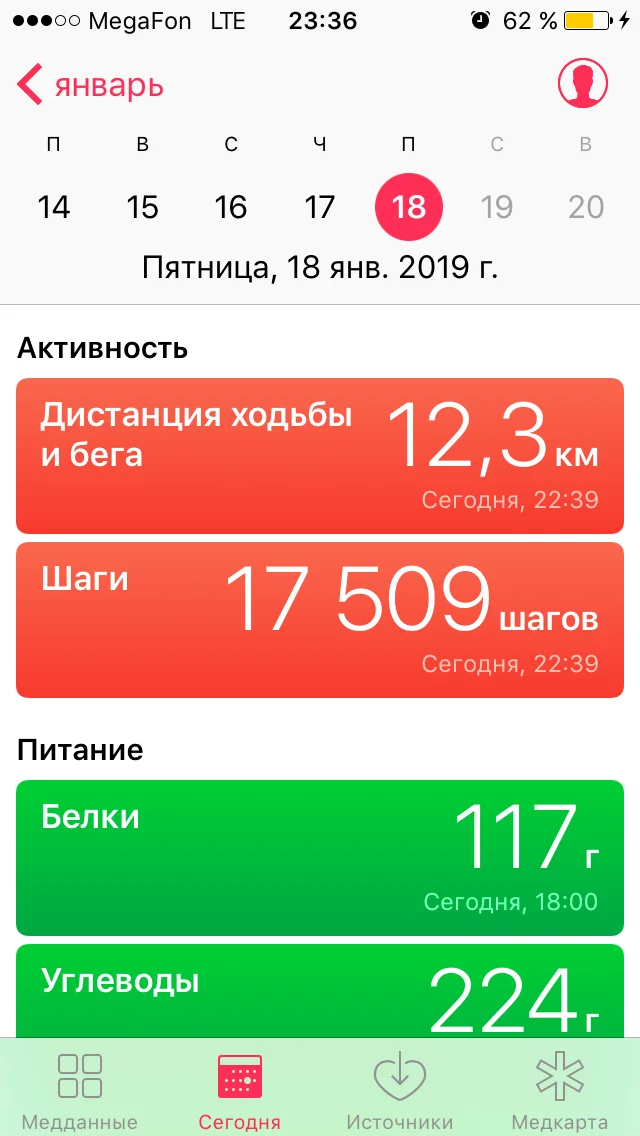The height and width of the screenshot is (1136, 640).
Task: Open the Белки nutrition card
Action: pos(320,857)
